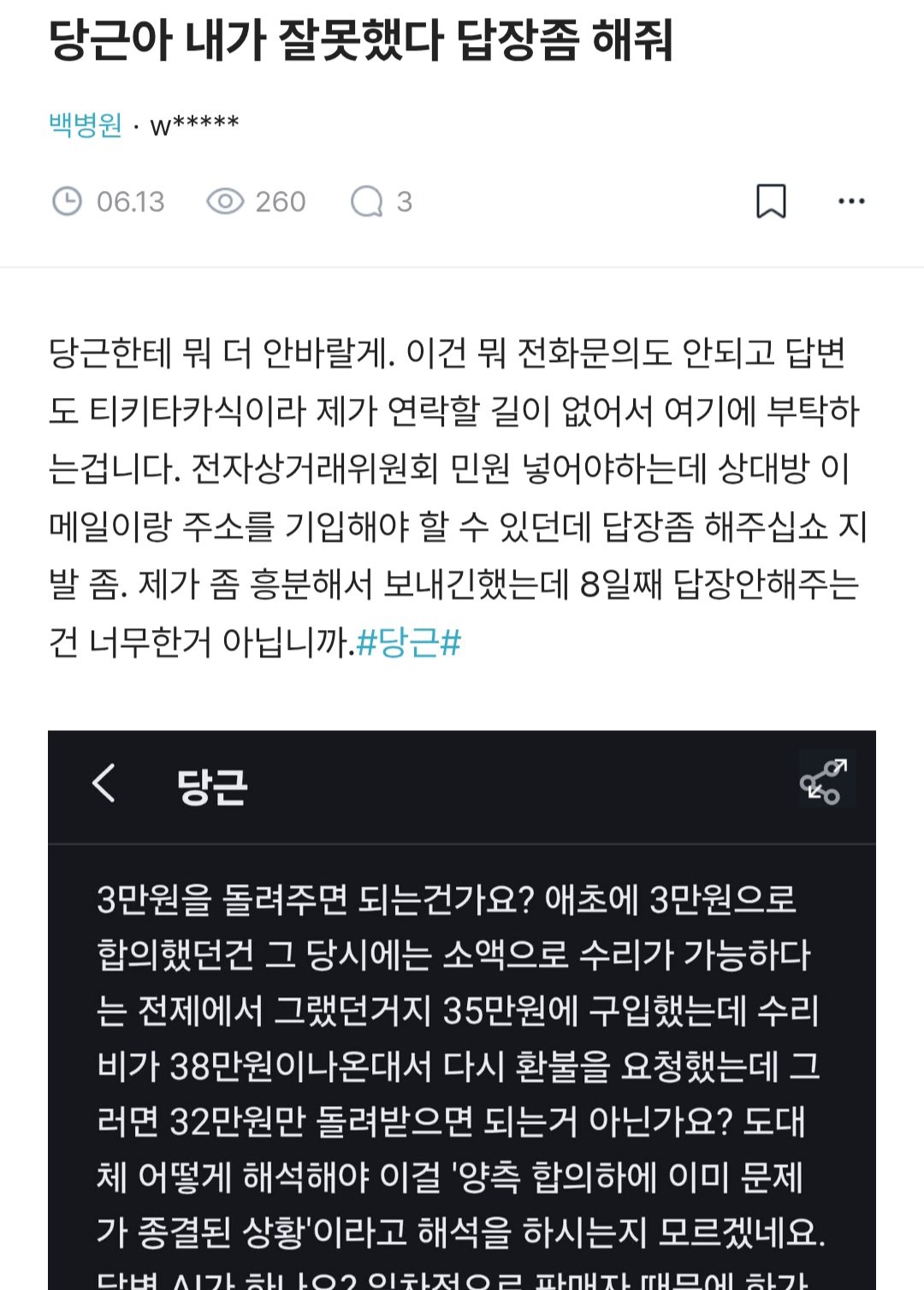Open the 백병원 company link

click(86, 125)
